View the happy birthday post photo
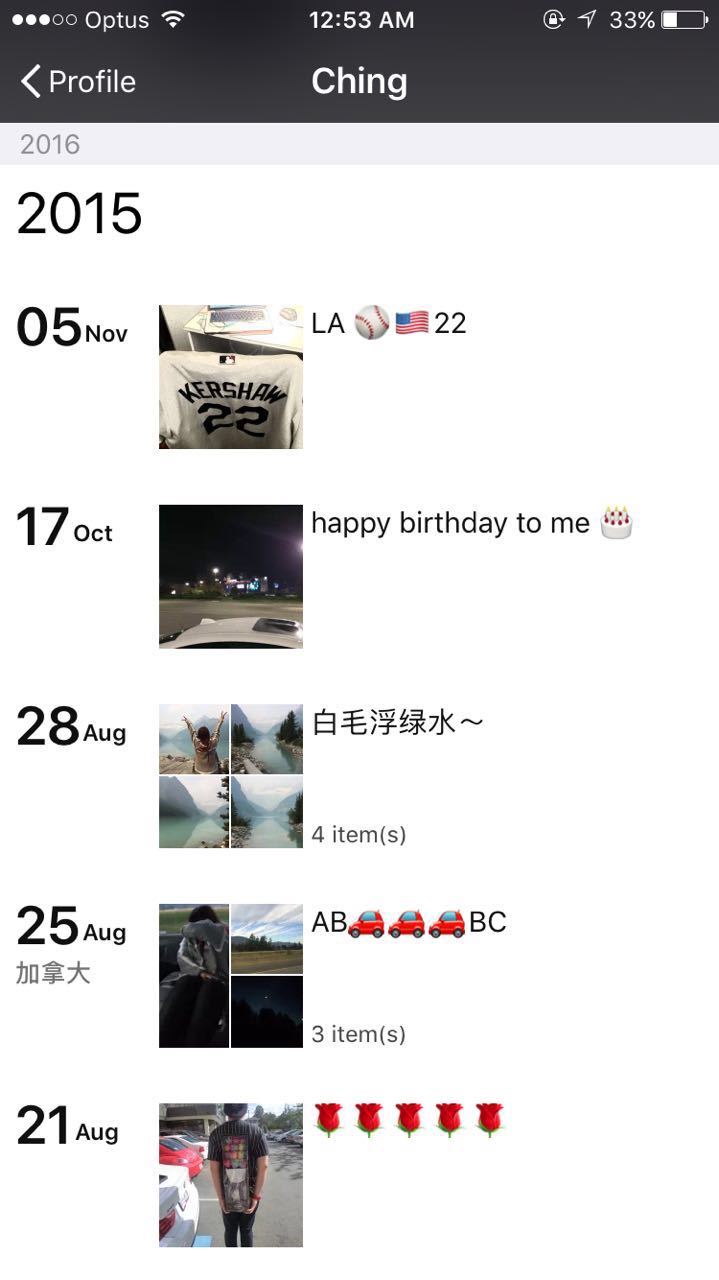The height and width of the screenshot is (1280, 719). coord(231,577)
